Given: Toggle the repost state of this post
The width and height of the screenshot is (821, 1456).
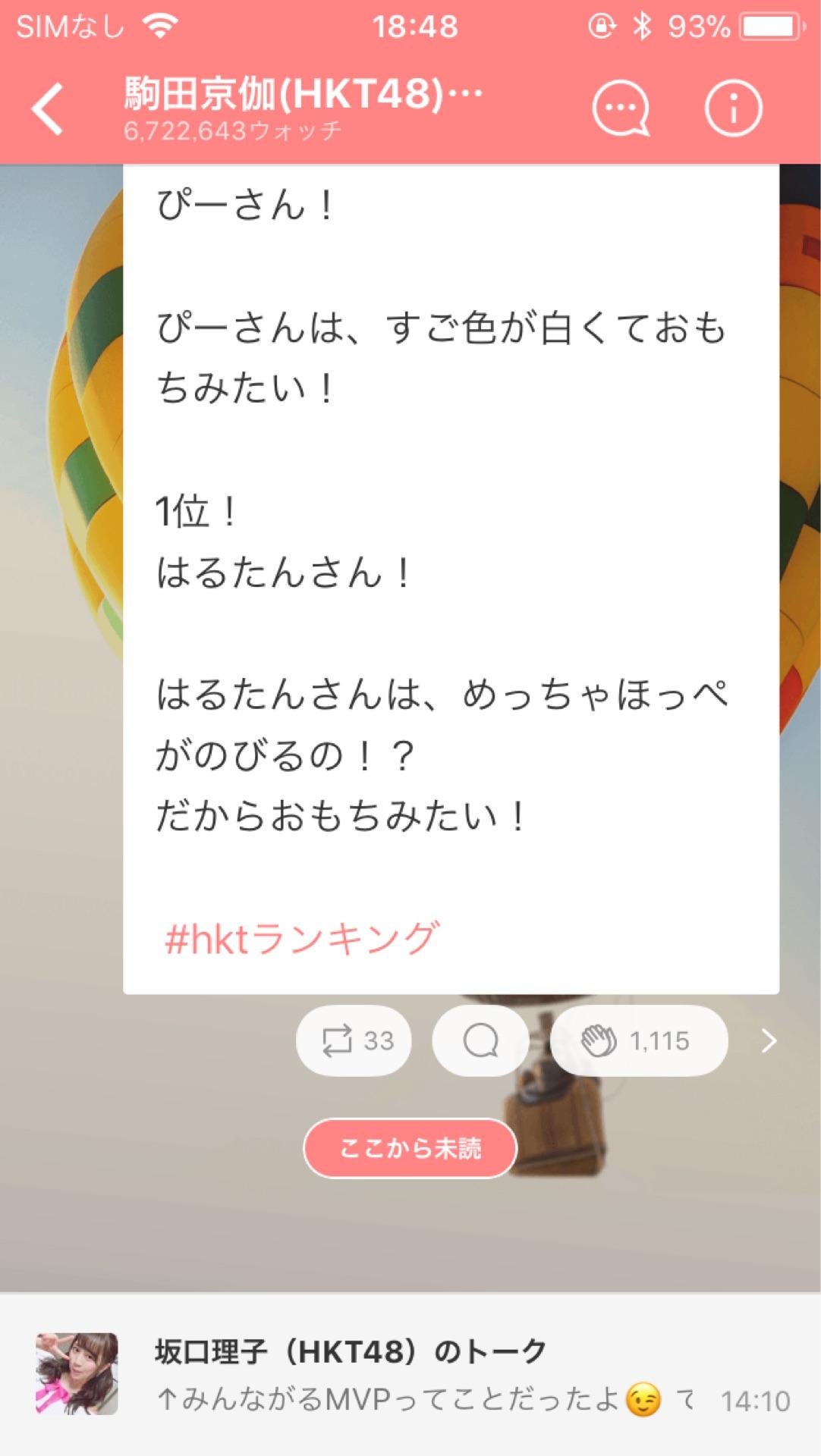Looking at the screenshot, I should pyautogui.click(x=354, y=1042).
